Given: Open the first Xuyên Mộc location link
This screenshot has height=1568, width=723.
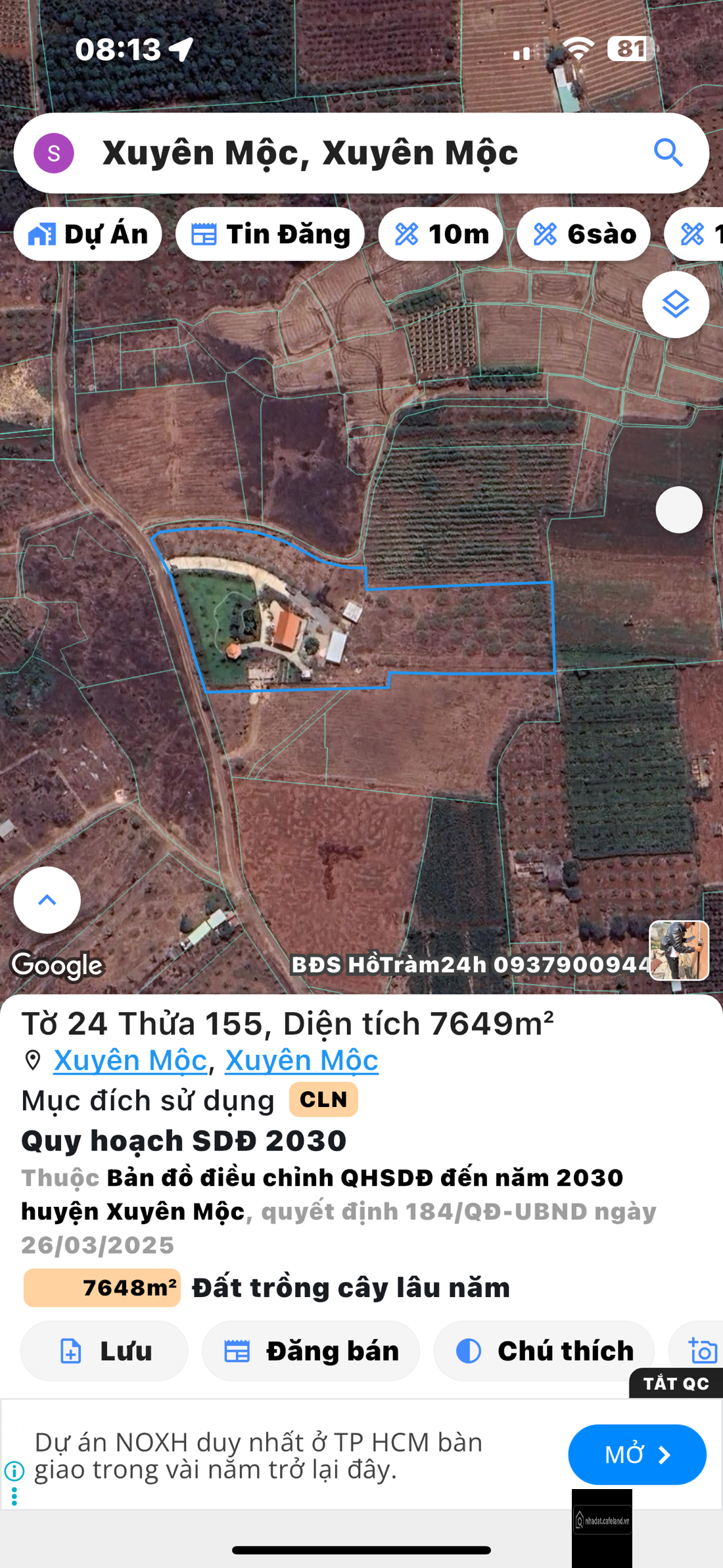Looking at the screenshot, I should [x=130, y=1060].
